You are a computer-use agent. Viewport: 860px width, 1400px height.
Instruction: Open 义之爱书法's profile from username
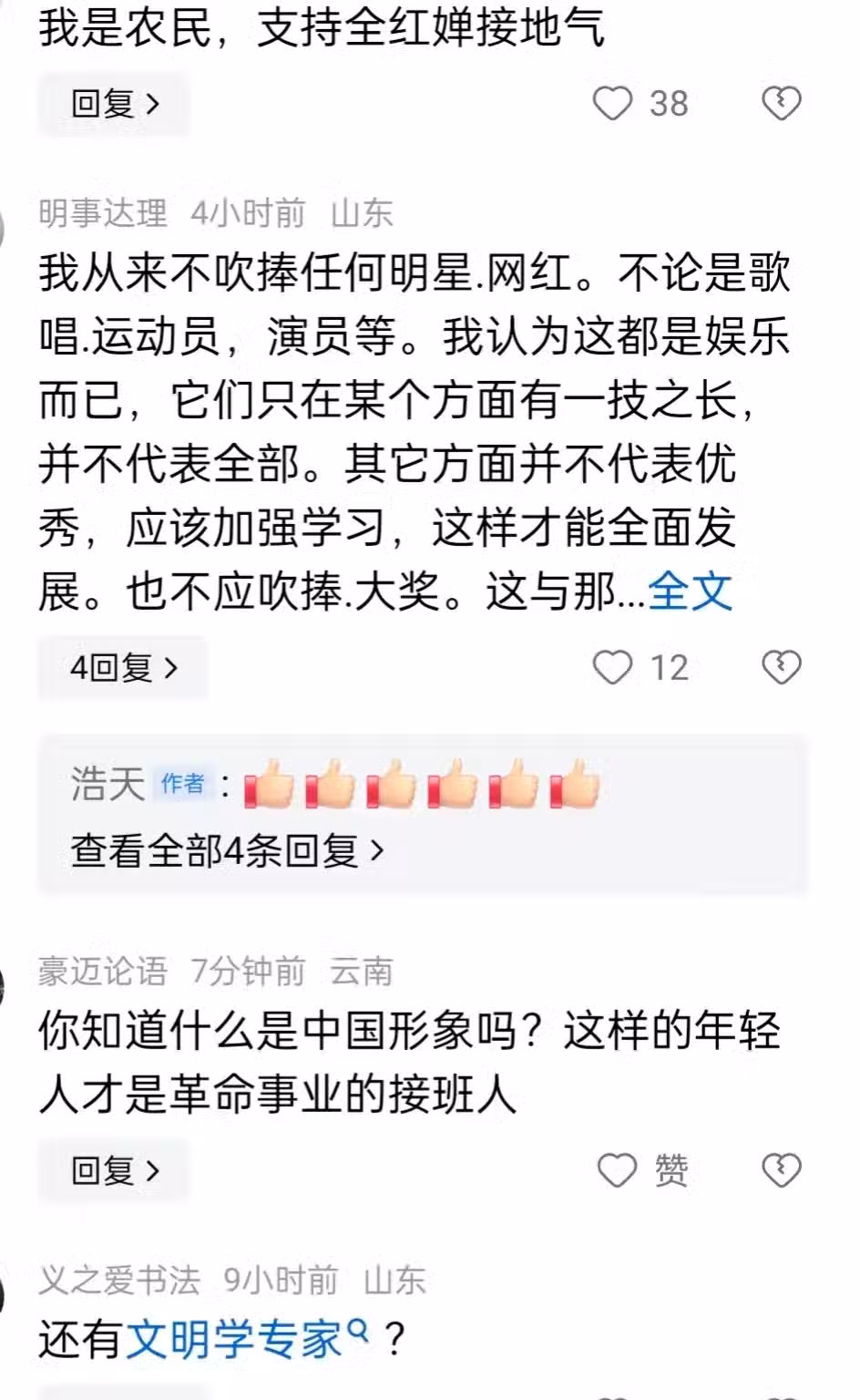pyautogui.click(x=119, y=1281)
